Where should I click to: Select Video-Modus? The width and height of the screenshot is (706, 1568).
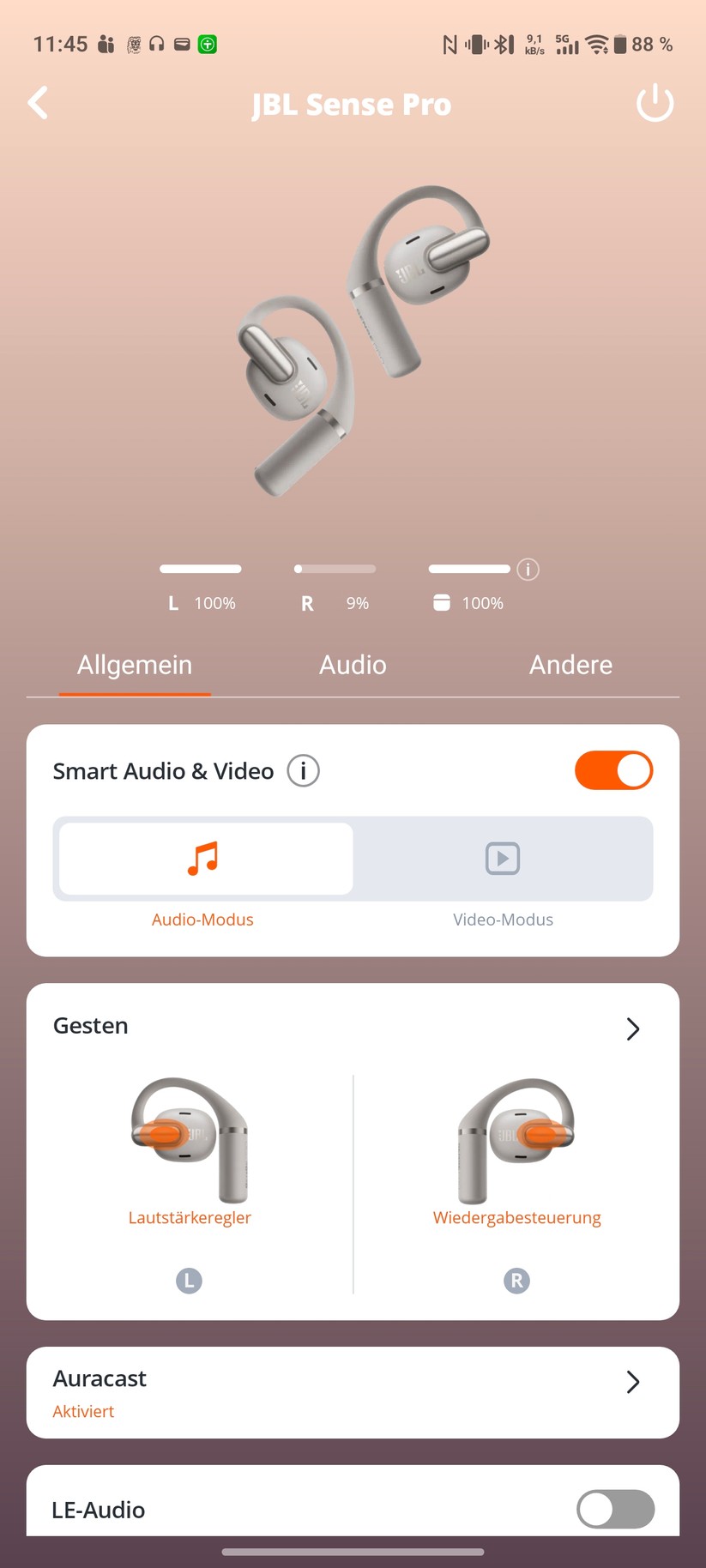503,859
